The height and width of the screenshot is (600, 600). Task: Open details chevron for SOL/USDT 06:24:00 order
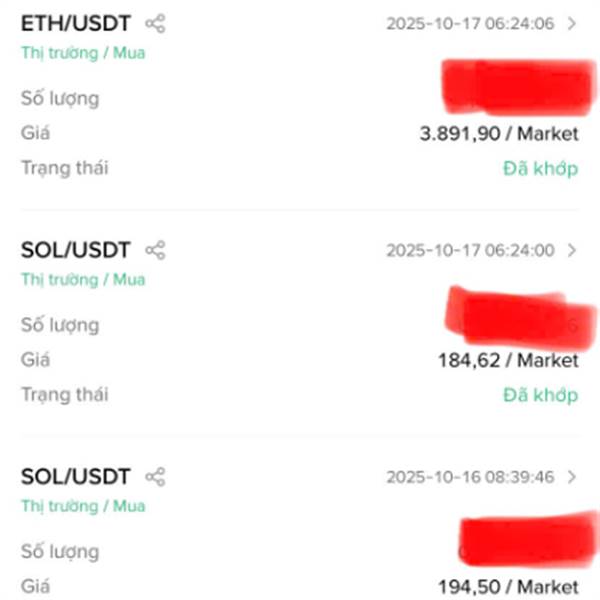572,250
